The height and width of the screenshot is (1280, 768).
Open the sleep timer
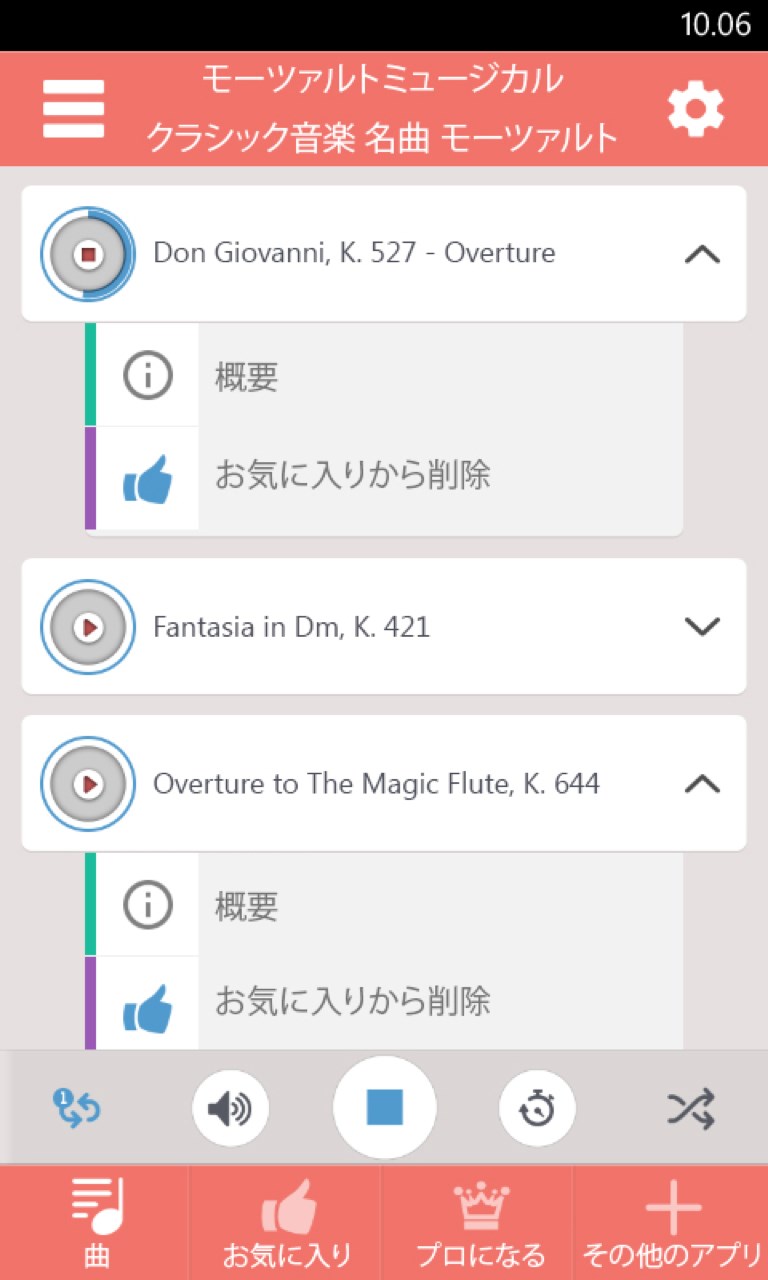click(x=538, y=1108)
